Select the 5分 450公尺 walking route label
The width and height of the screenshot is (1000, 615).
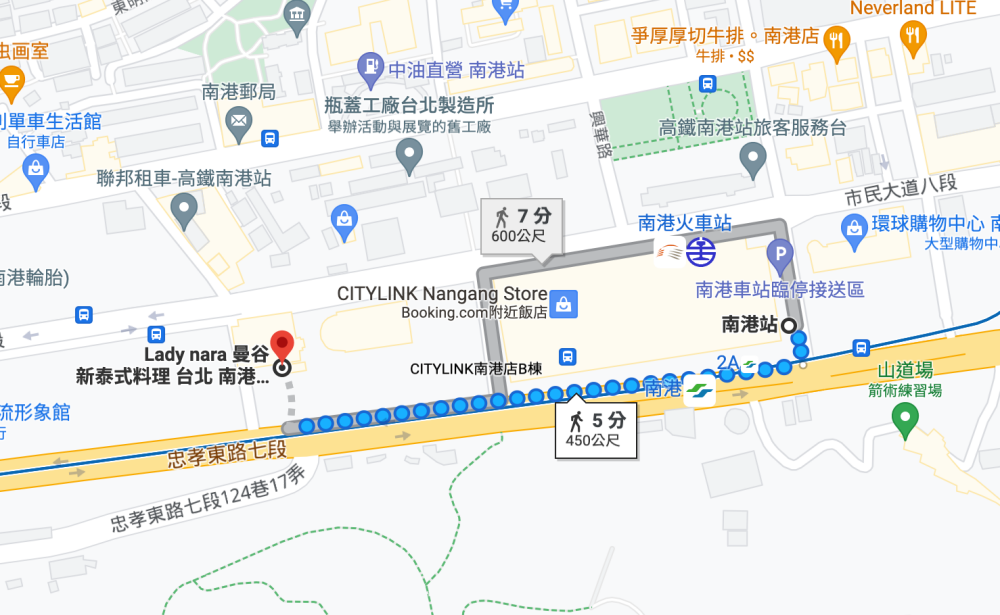[x=595, y=430]
